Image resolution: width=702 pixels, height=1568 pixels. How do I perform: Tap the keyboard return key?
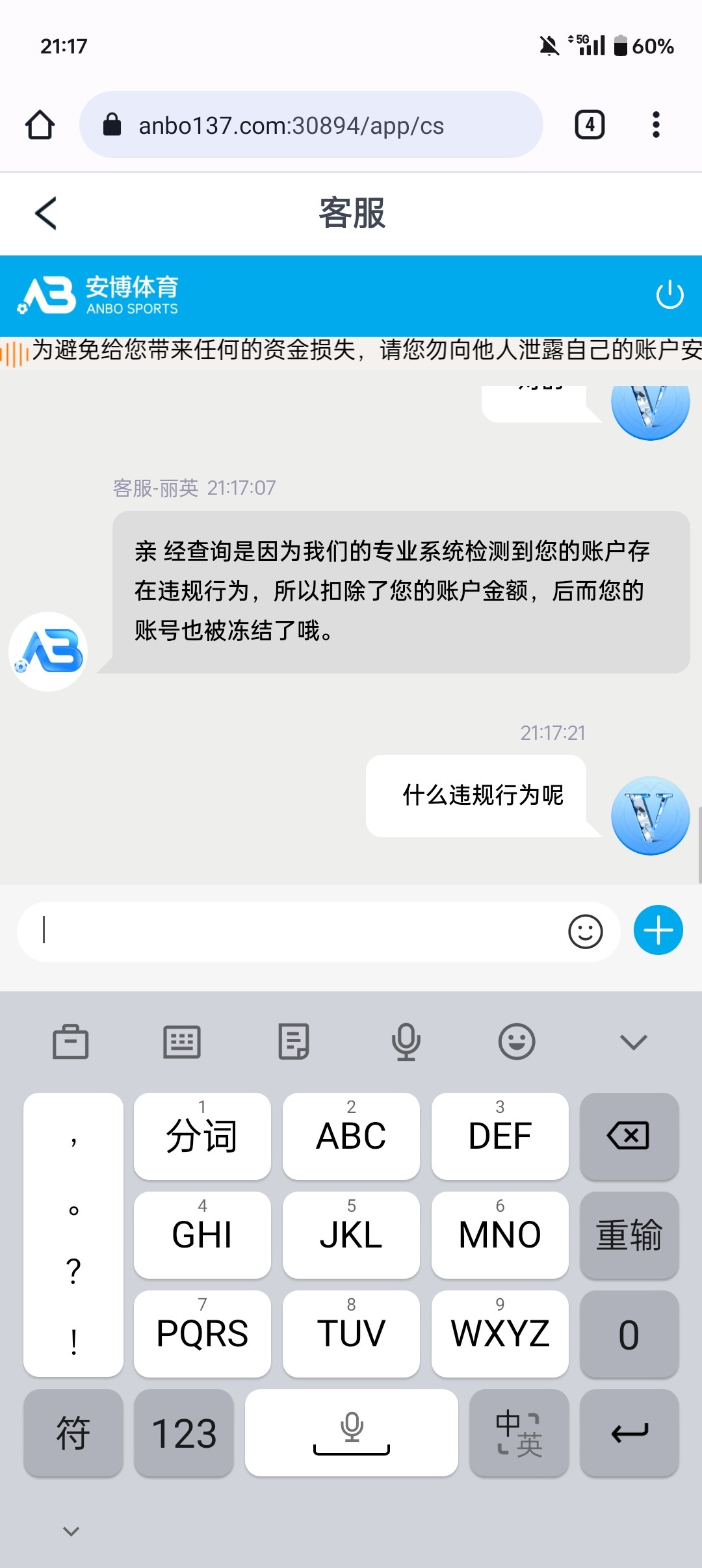[629, 1433]
